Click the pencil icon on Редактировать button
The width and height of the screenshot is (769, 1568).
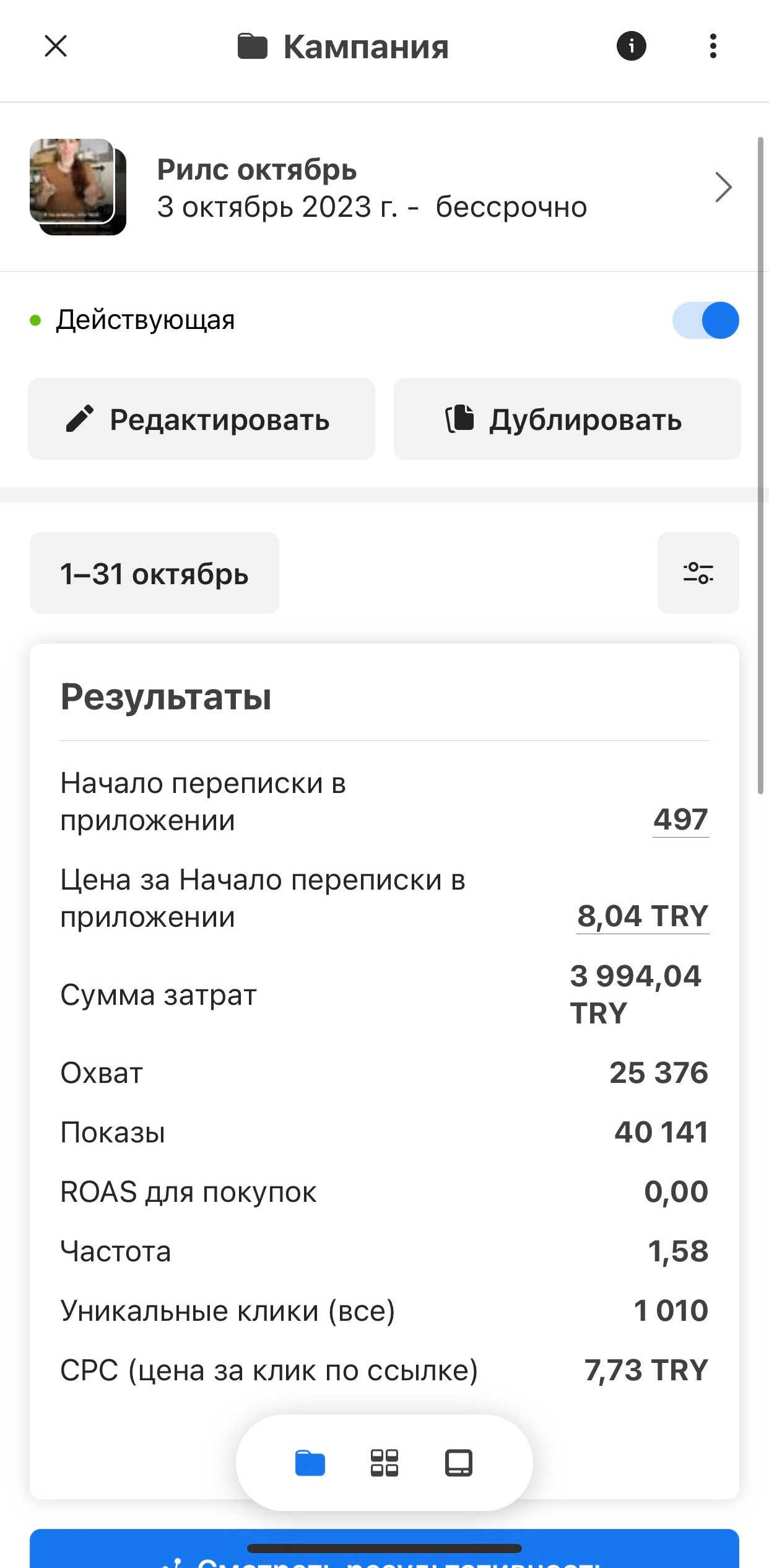coord(79,419)
